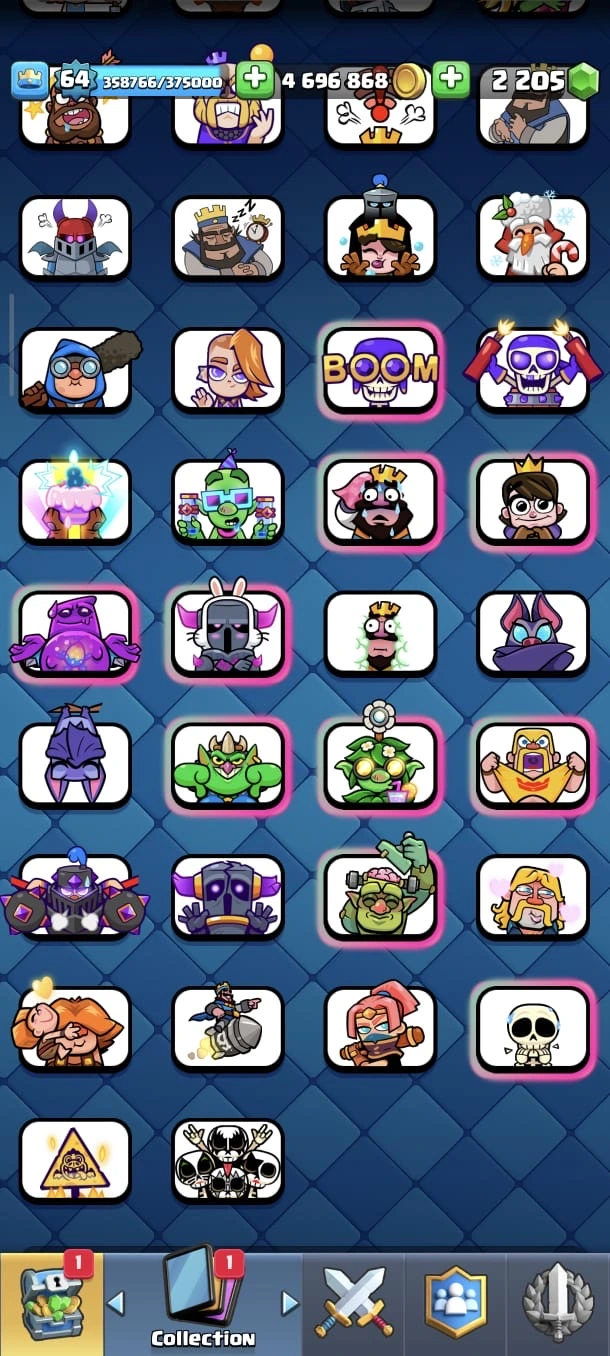610x1356 pixels.
Task: Select the skeleton holding dynamite emote
Action: pos(532,369)
